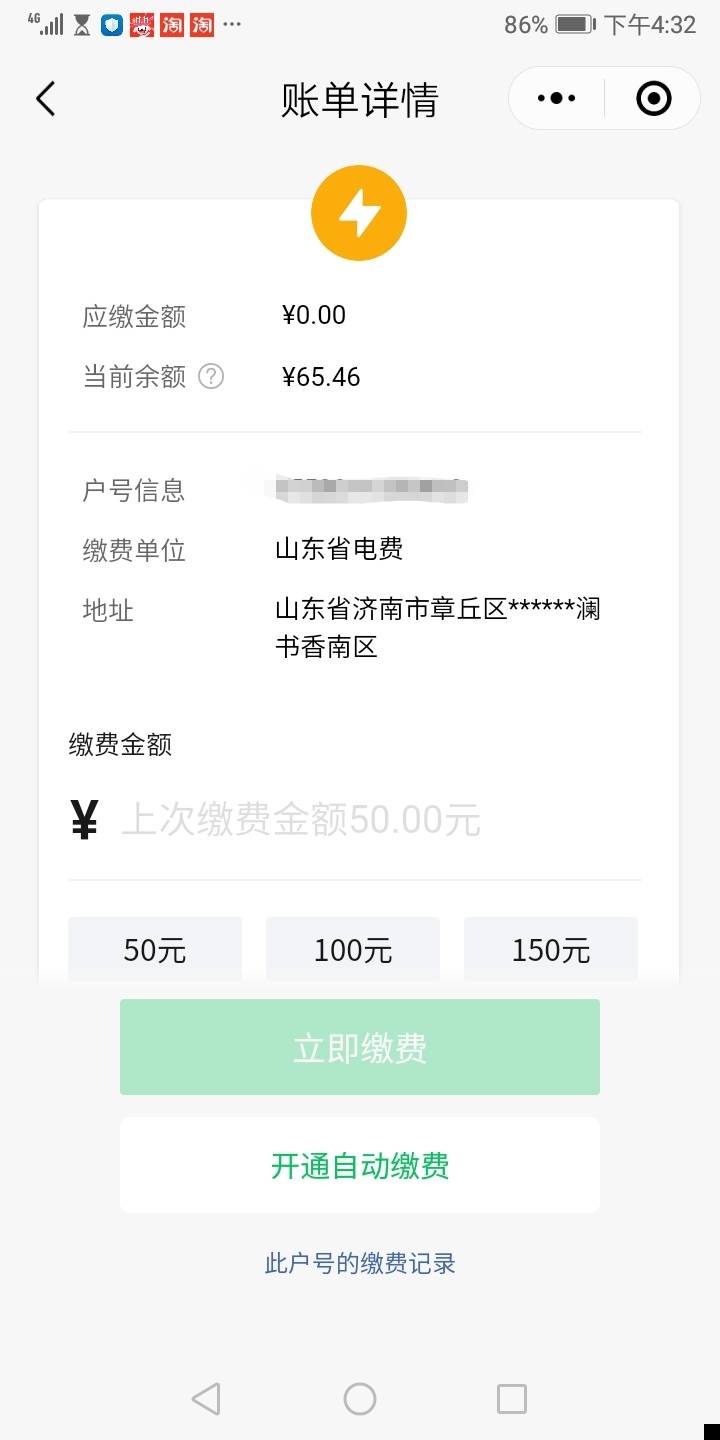720x1440 pixels.
Task: Go back using the top-left arrow
Action: [45, 99]
